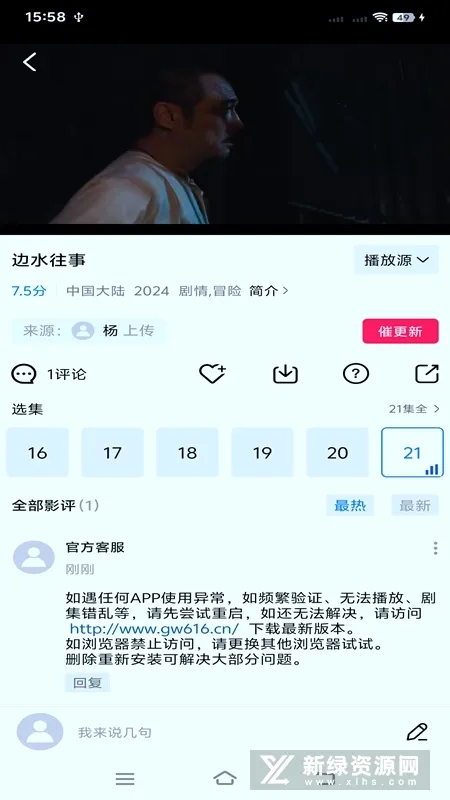
Task: Open the help question-mark icon
Action: (x=356, y=374)
